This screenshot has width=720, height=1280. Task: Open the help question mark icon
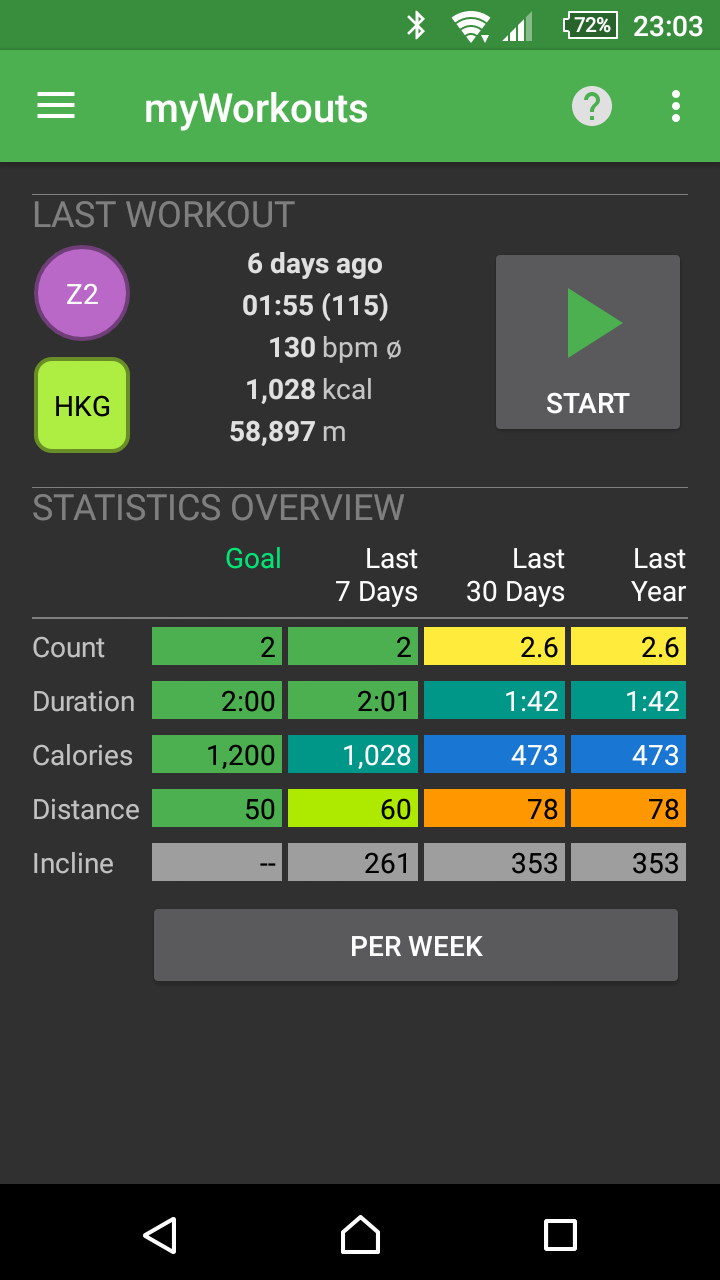592,106
